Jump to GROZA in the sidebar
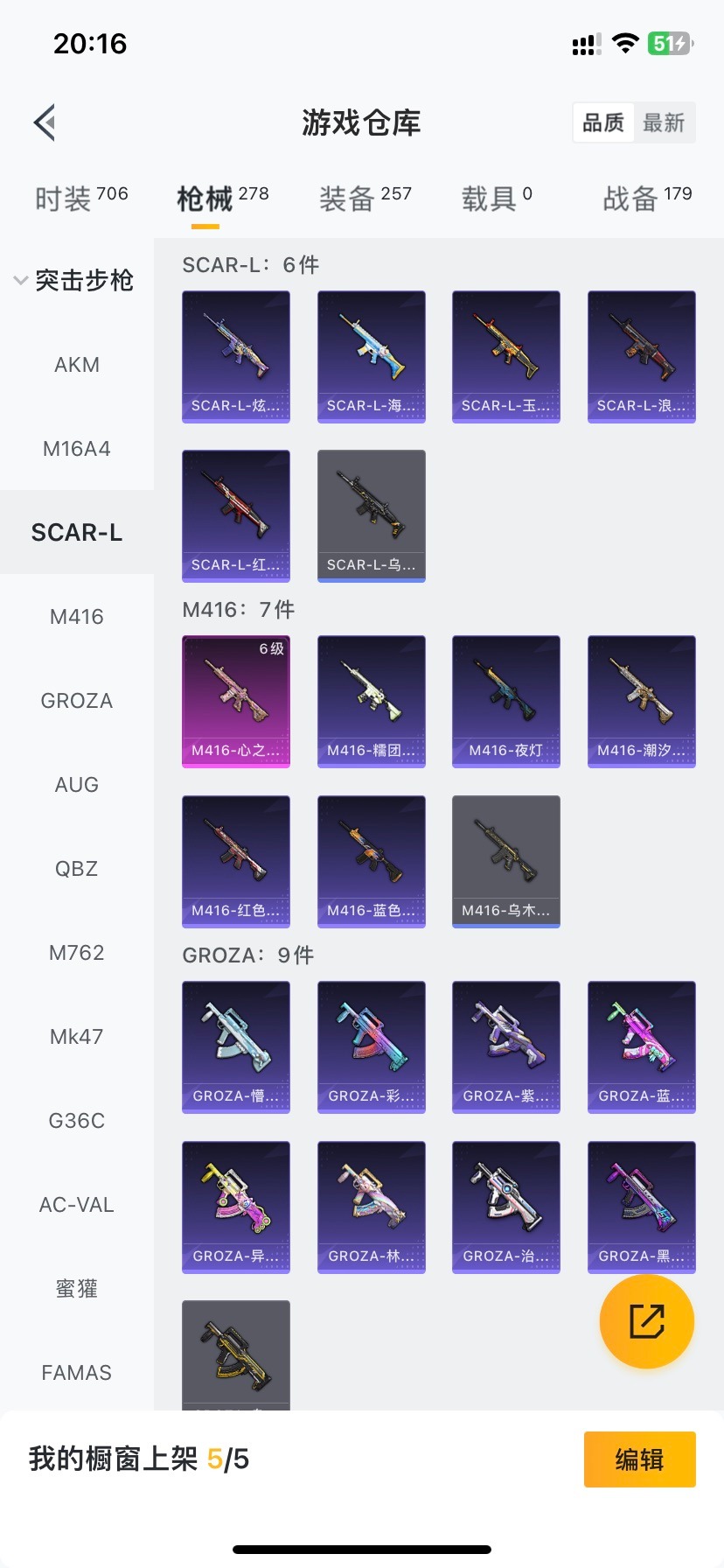This screenshot has width=724, height=1568. [77, 701]
